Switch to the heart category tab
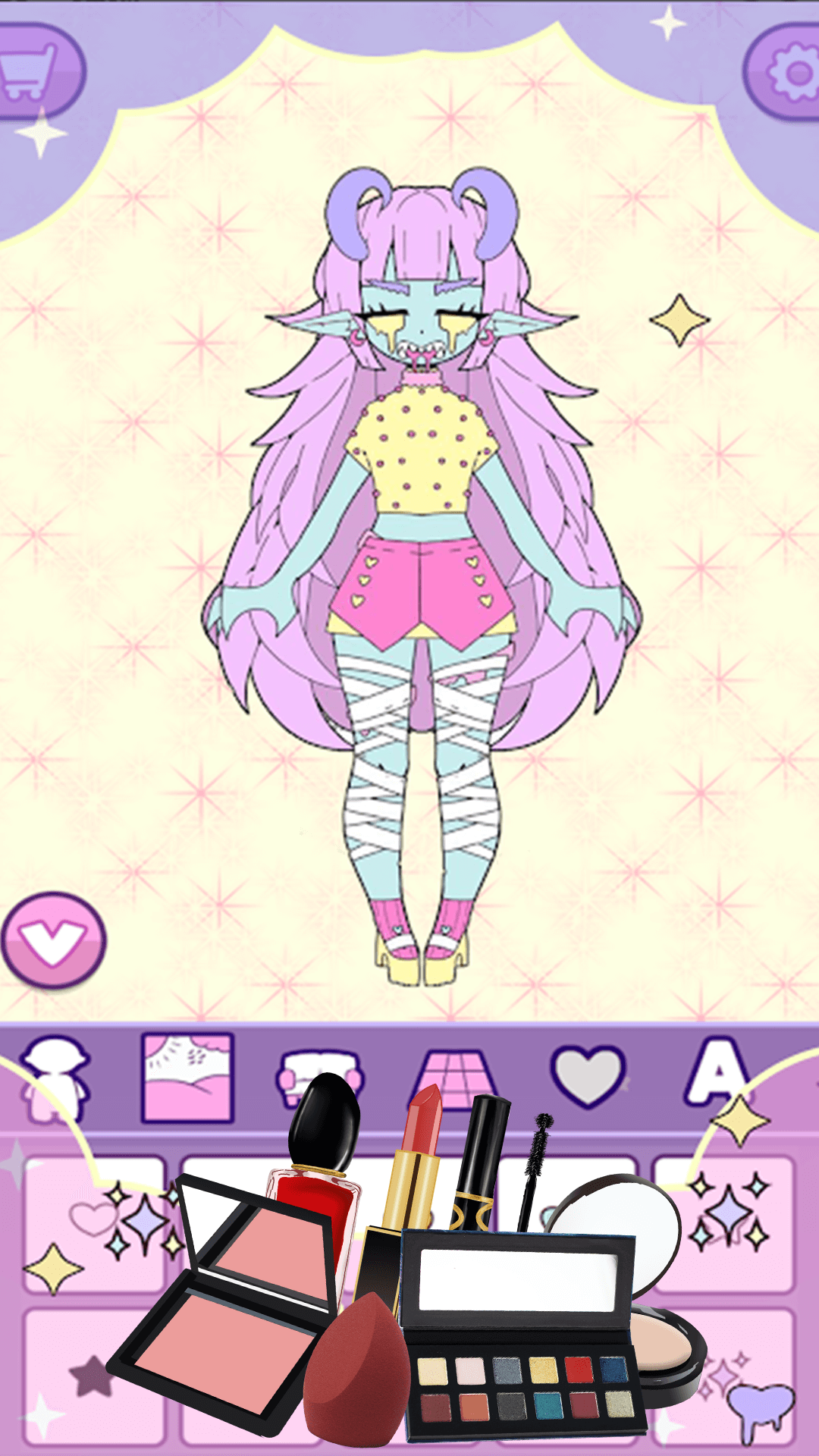 588,1075
